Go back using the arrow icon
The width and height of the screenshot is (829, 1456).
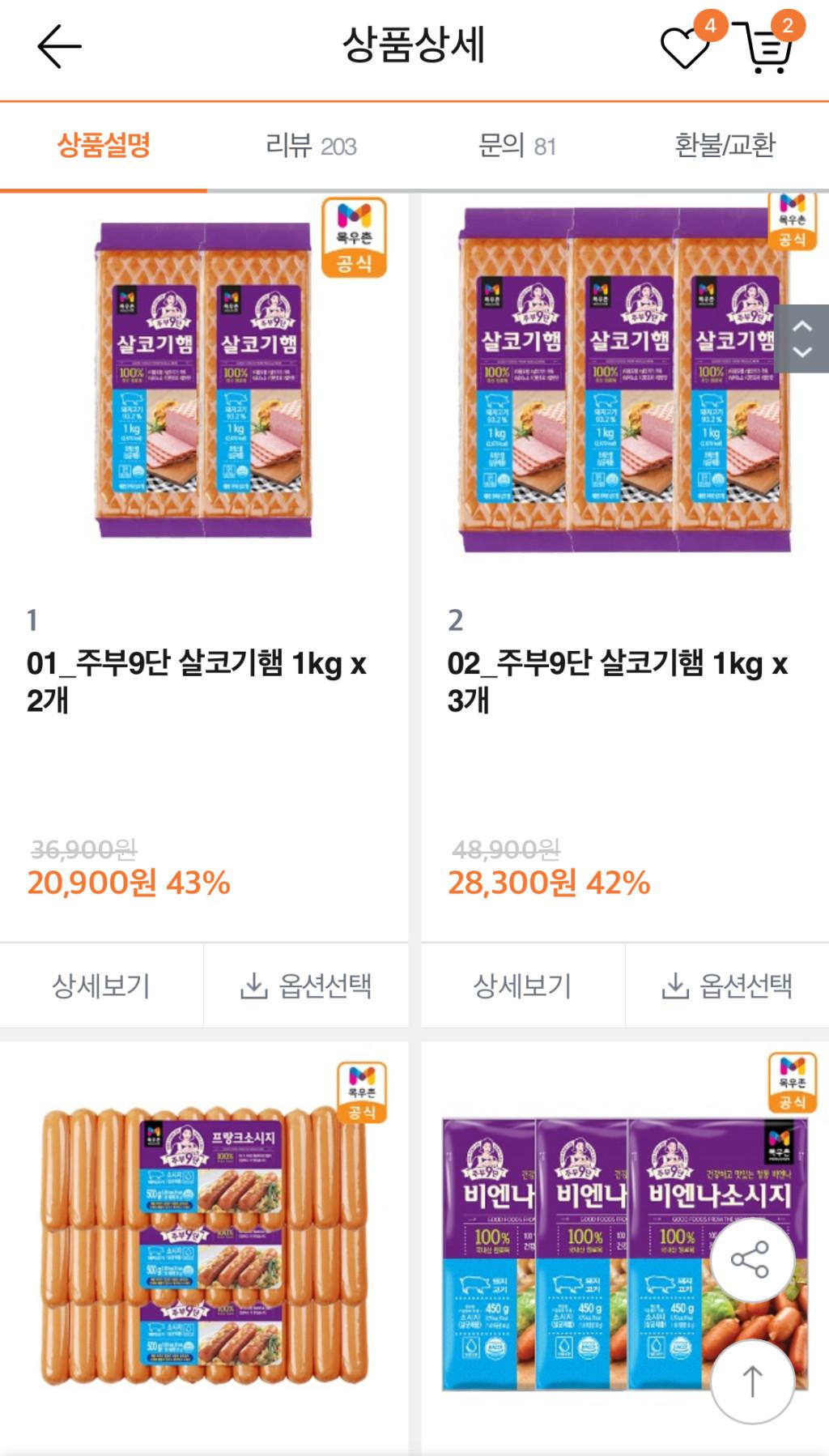(x=59, y=46)
